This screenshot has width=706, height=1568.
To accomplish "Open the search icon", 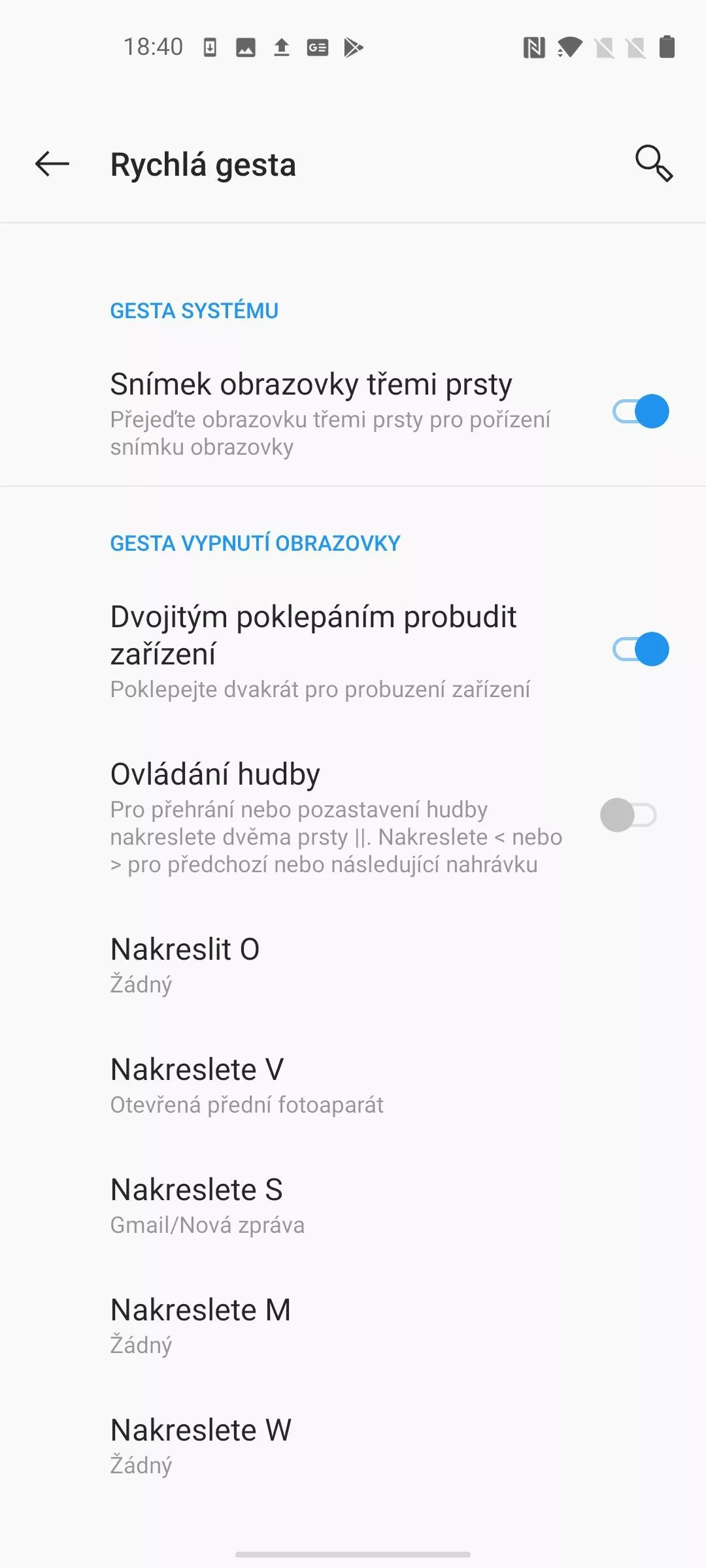I will click(654, 163).
